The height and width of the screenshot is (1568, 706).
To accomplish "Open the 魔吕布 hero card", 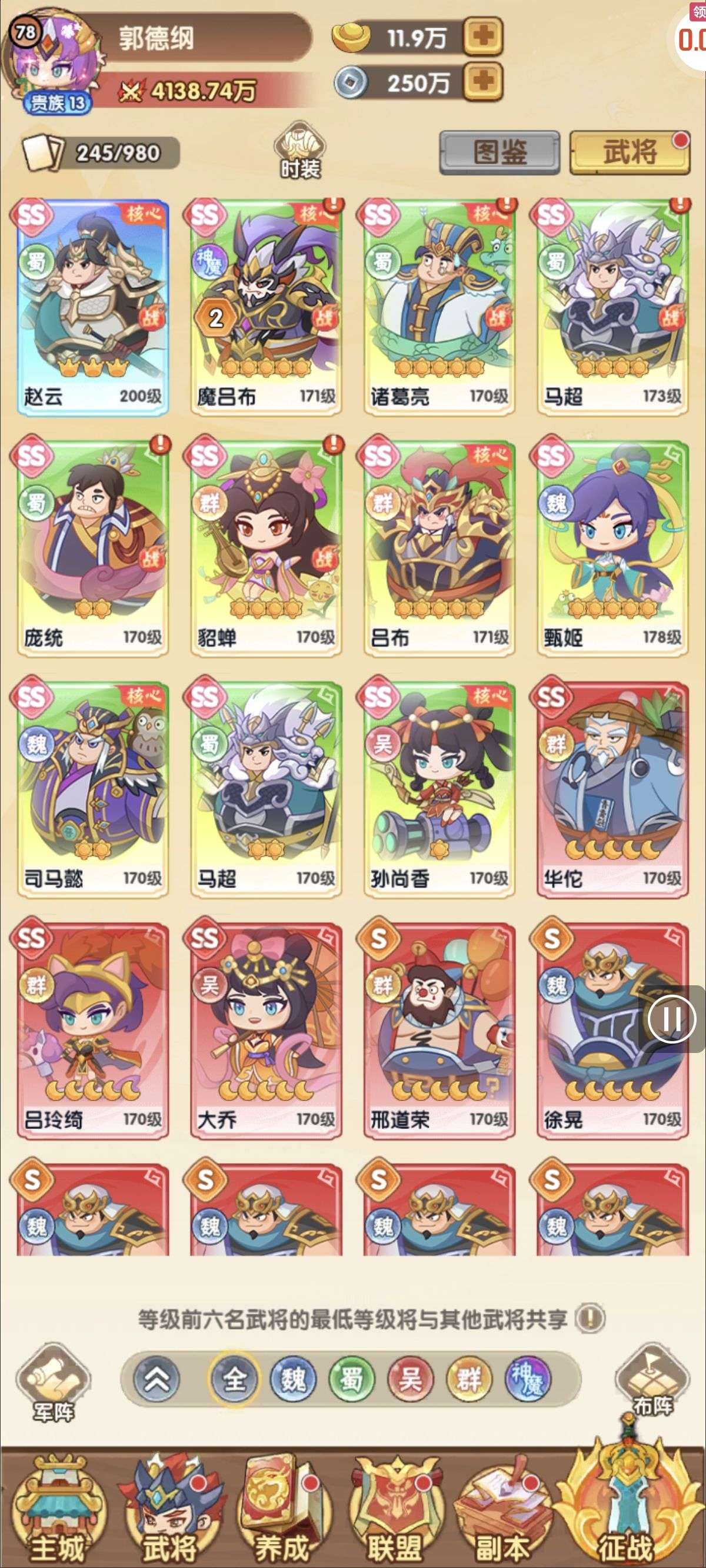I will (x=266, y=307).
